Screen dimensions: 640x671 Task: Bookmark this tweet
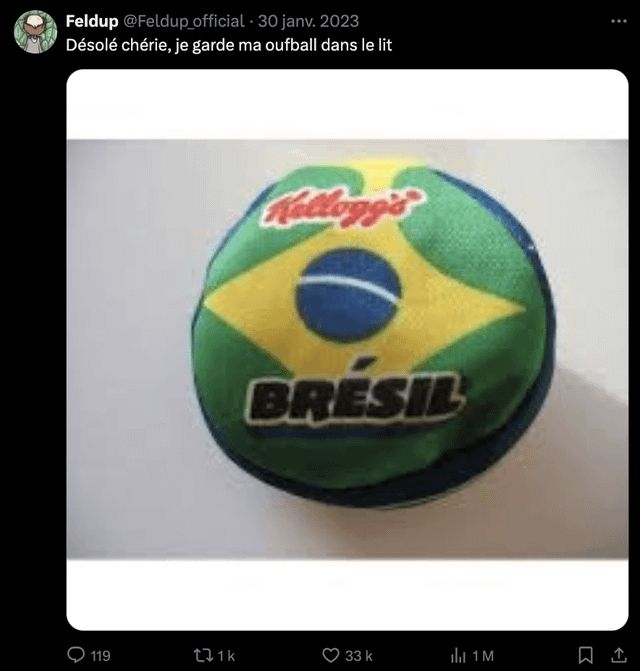click(x=587, y=655)
